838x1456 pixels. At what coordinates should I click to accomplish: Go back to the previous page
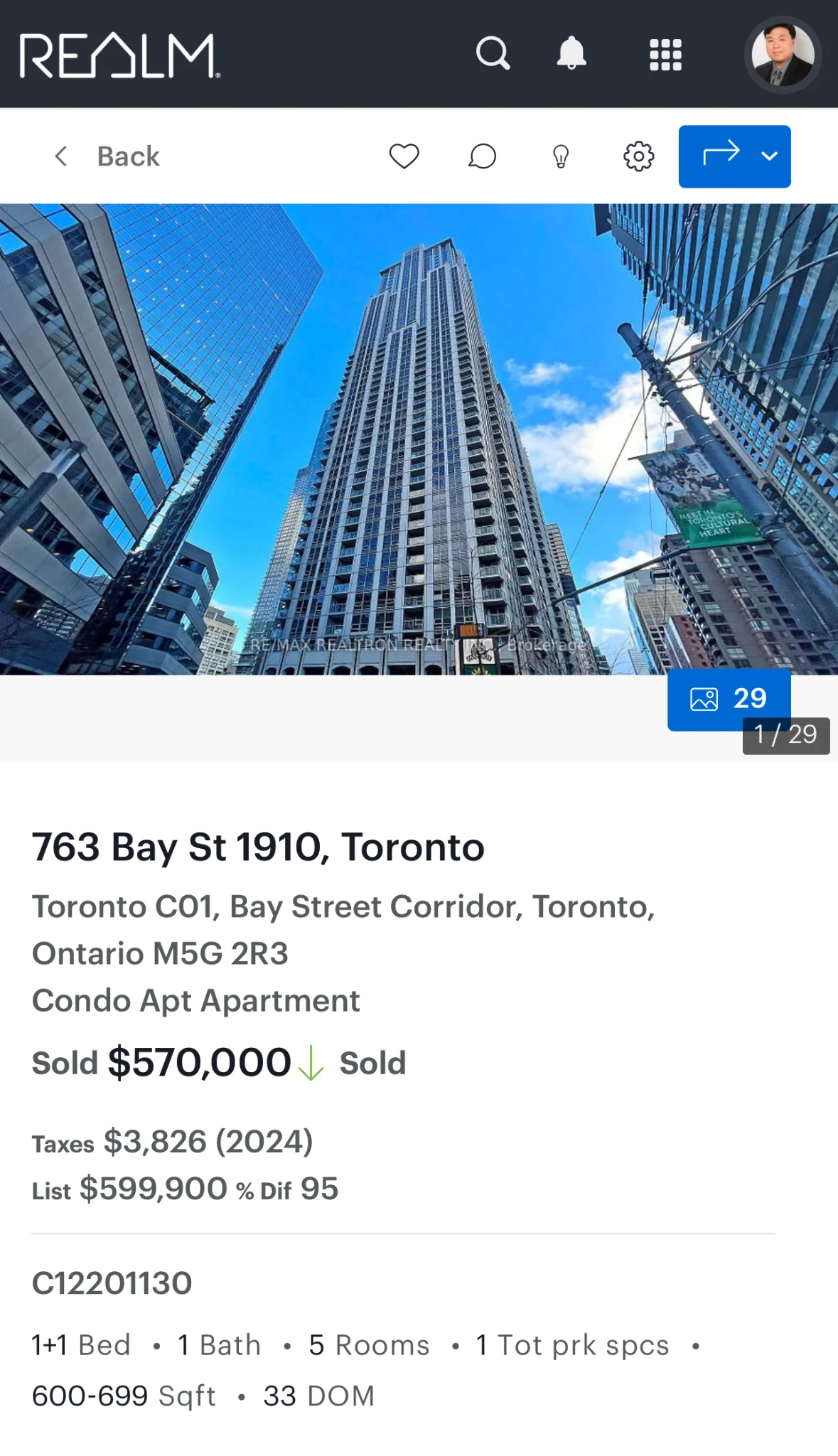pyautogui.click(x=108, y=156)
